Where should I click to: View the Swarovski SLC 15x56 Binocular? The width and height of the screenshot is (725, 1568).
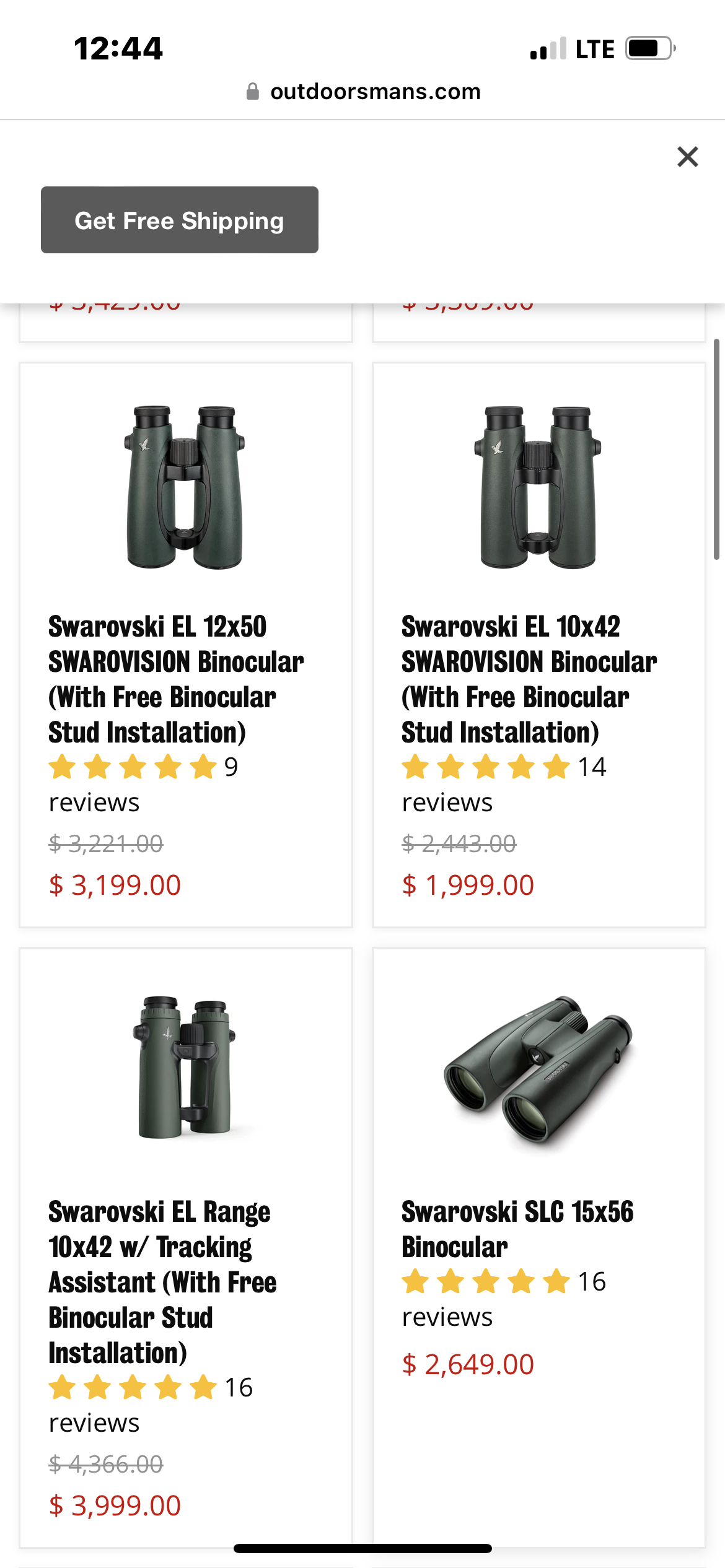coord(539,1247)
